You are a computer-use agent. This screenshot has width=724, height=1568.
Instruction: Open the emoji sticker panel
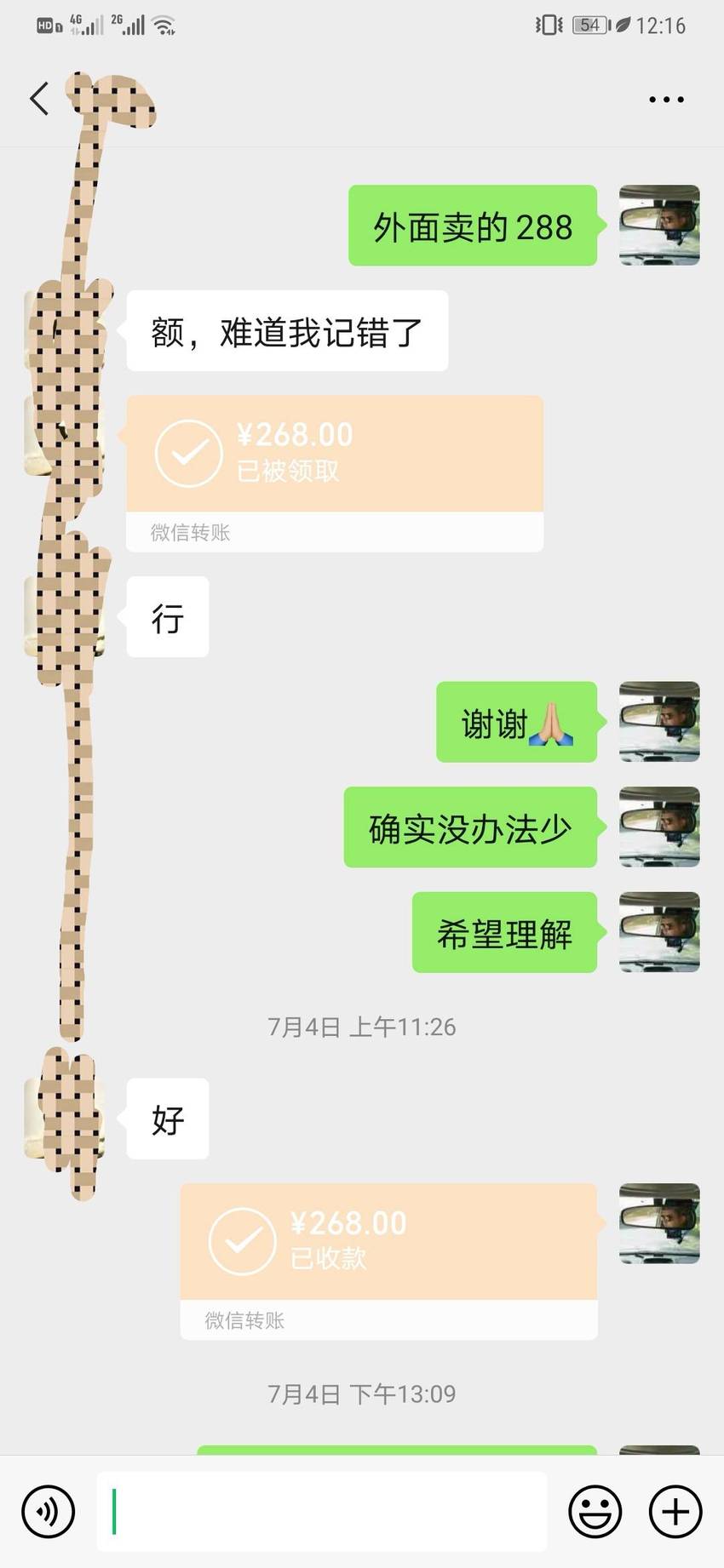coord(595,1512)
